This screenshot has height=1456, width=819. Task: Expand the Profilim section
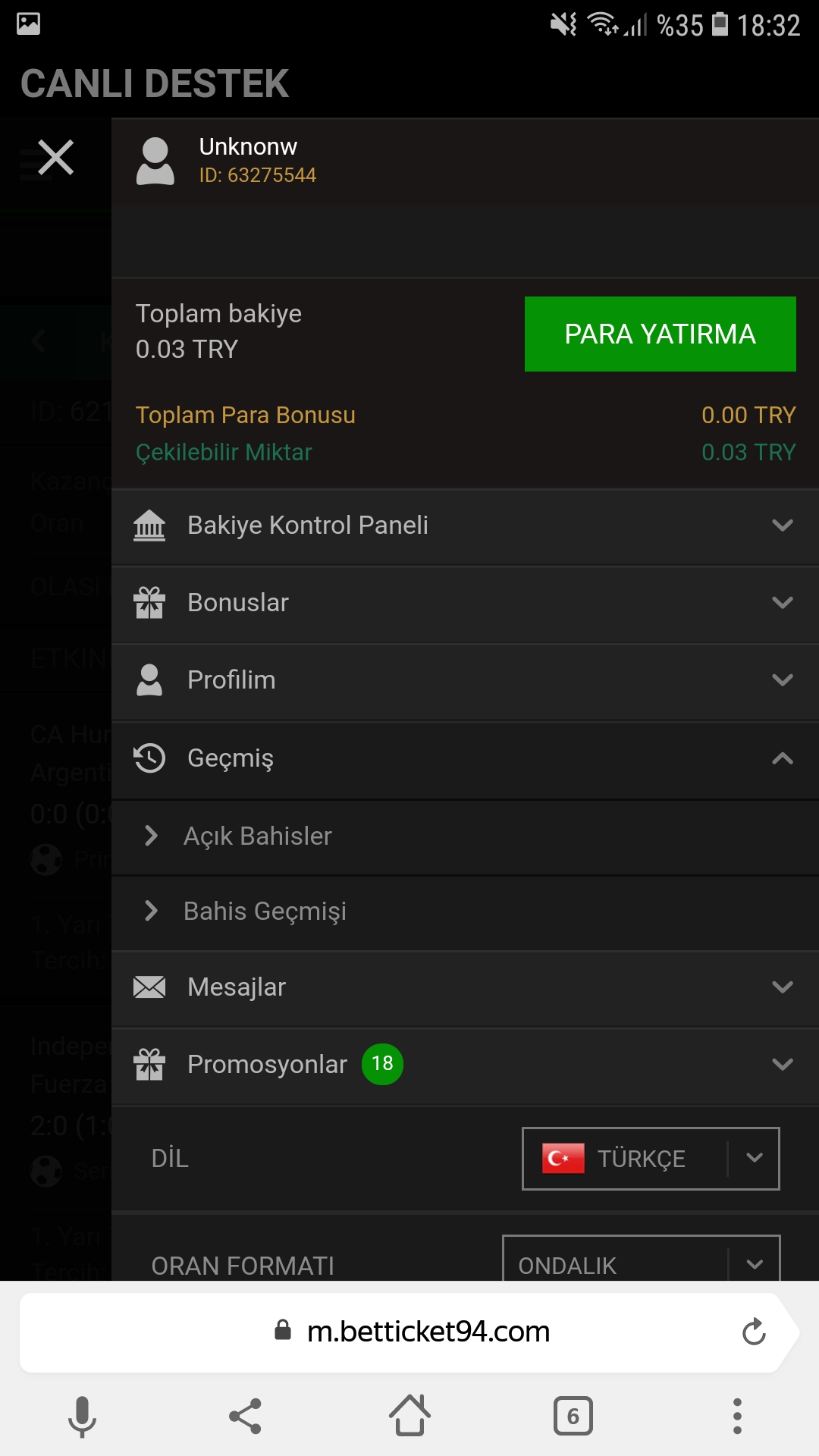[x=465, y=680]
